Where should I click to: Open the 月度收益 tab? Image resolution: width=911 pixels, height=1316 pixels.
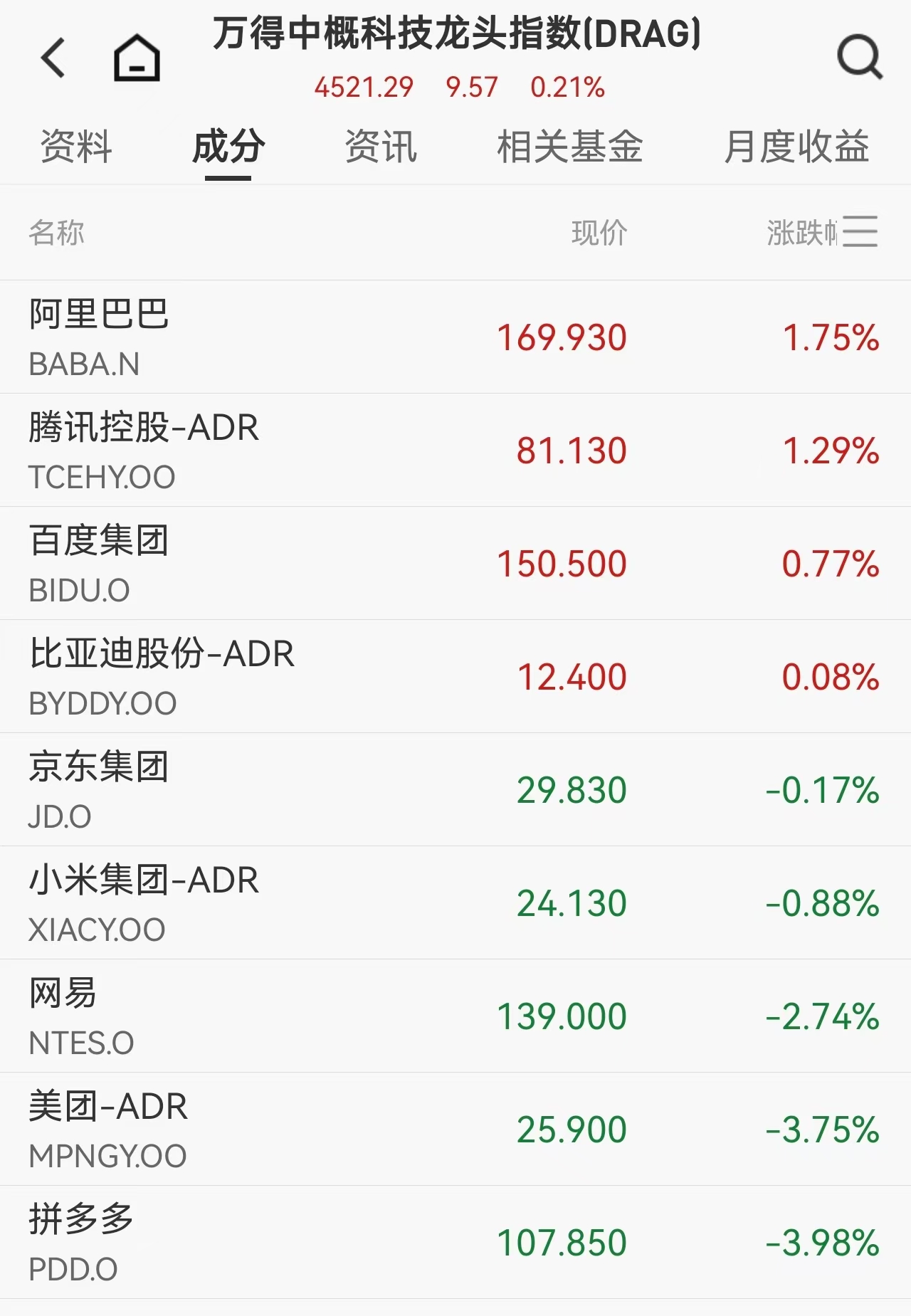796,147
